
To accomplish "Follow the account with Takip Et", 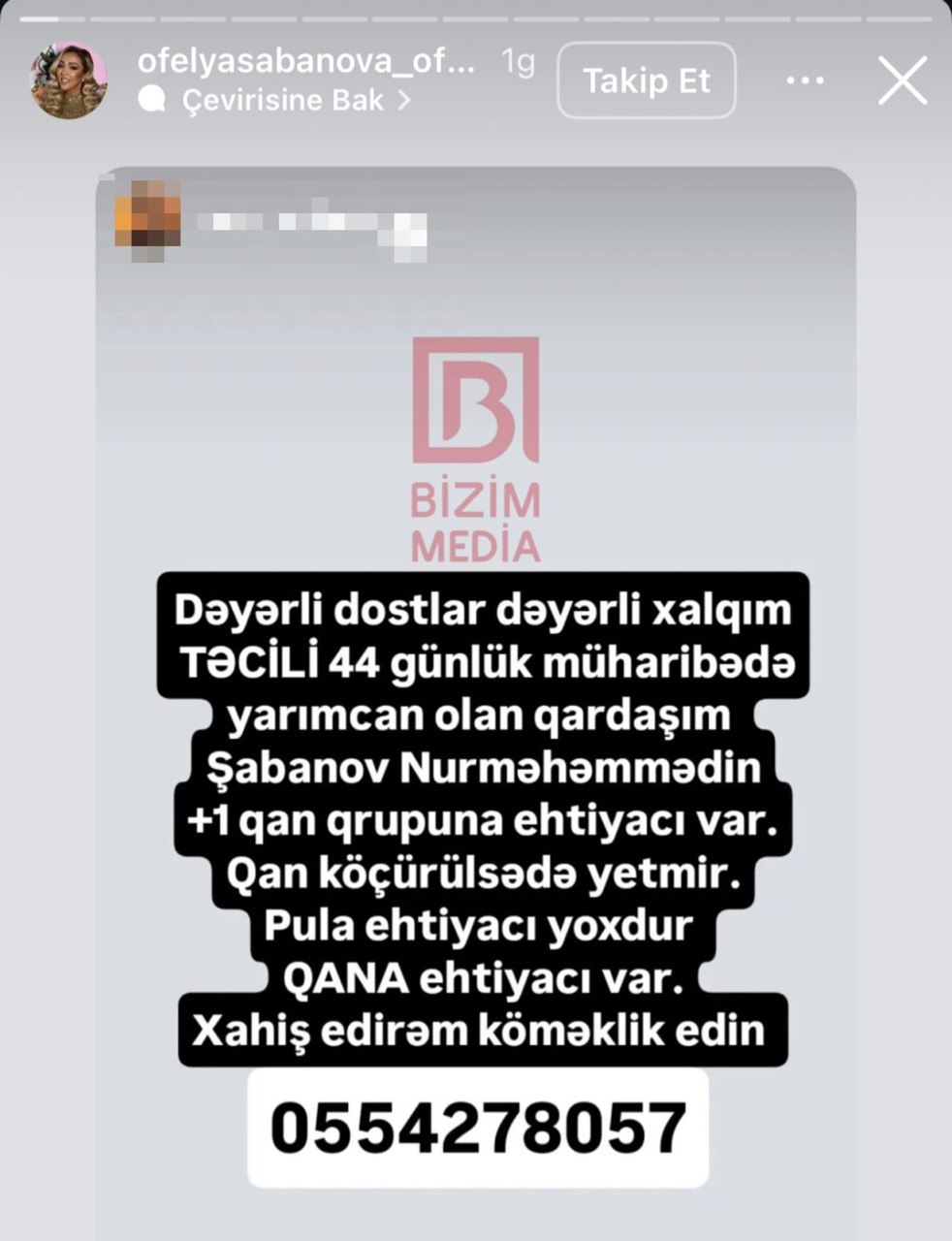I will tap(647, 80).
